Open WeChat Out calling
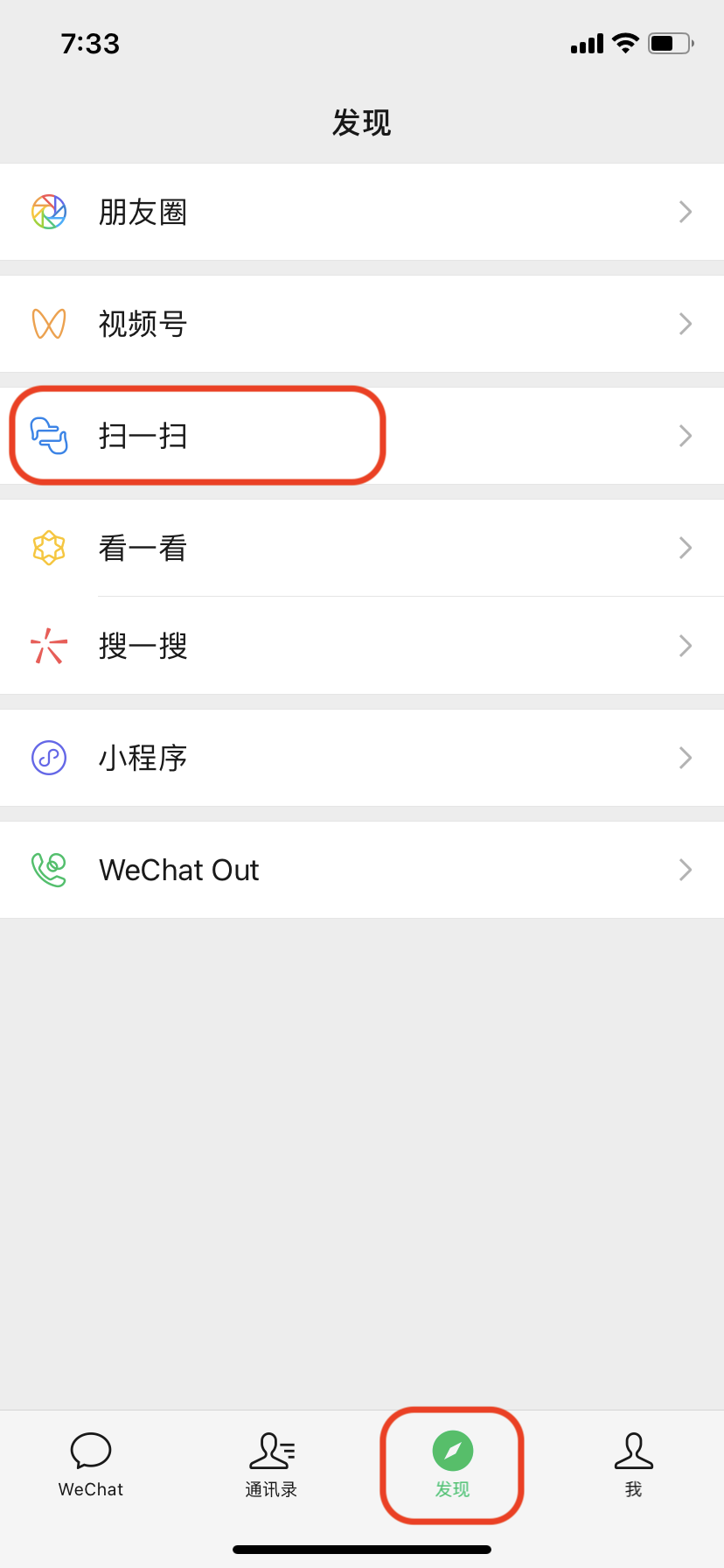This screenshot has width=724, height=1568. (362, 870)
